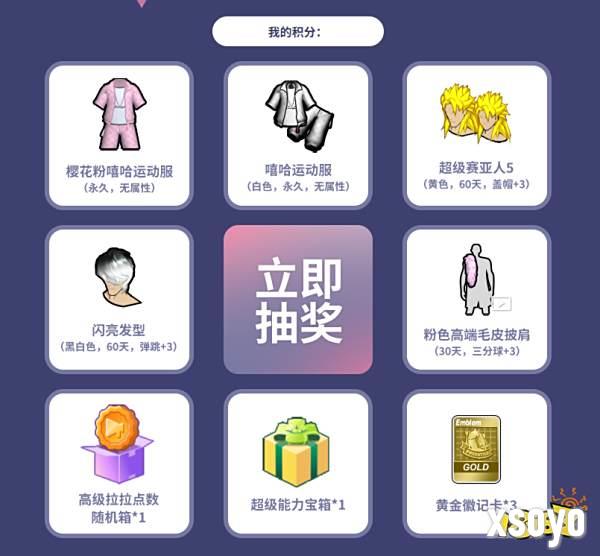Tap the 立即抽奖 draw button
600x556 pixels.
pos(298,300)
